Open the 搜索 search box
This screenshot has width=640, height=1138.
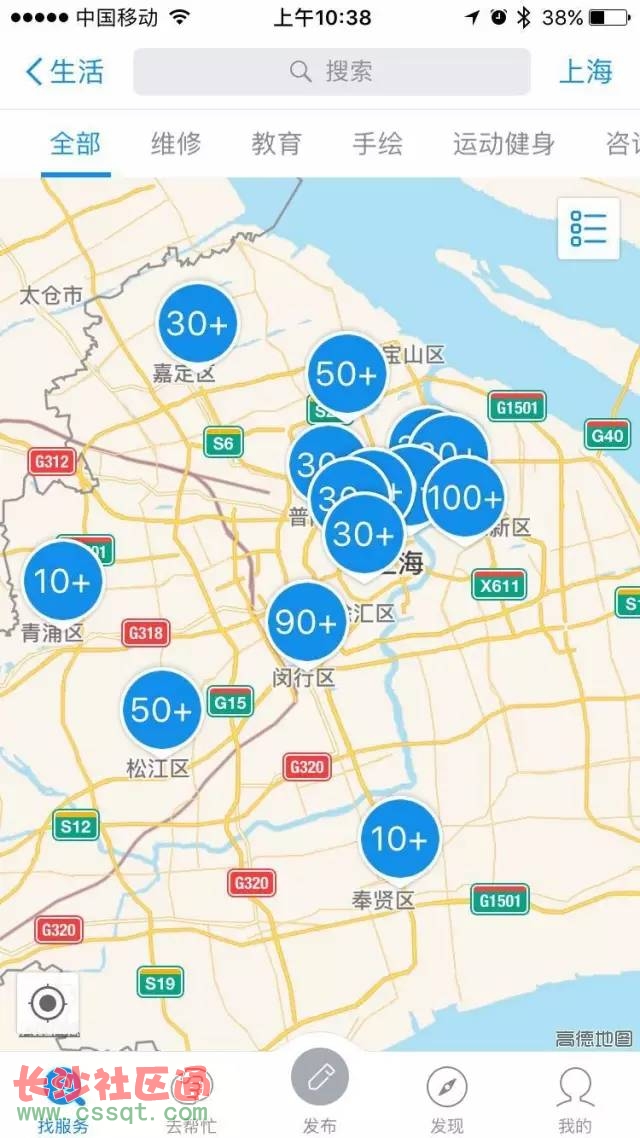pos(331,71)
